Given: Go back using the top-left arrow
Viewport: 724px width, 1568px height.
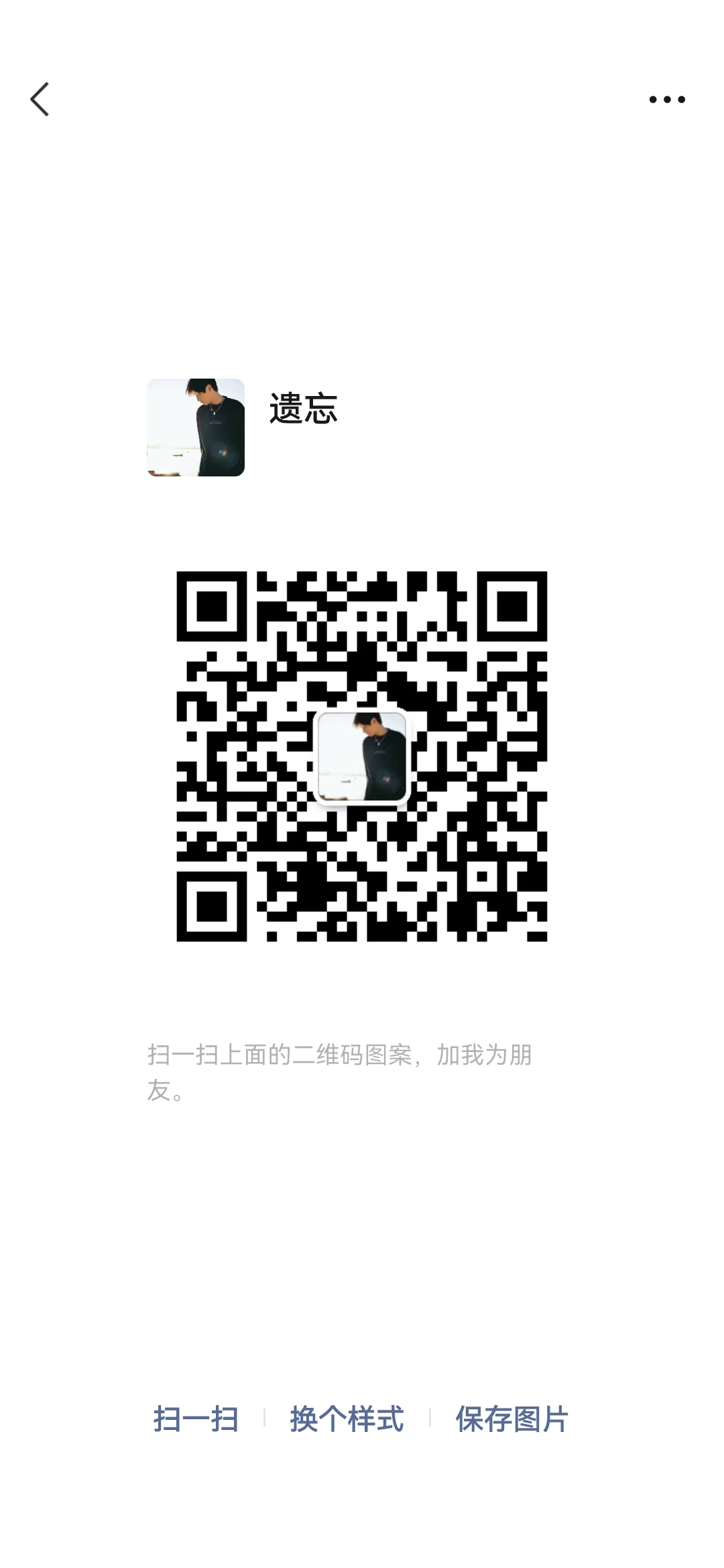Looking at the screenshot, I should 40,99.
